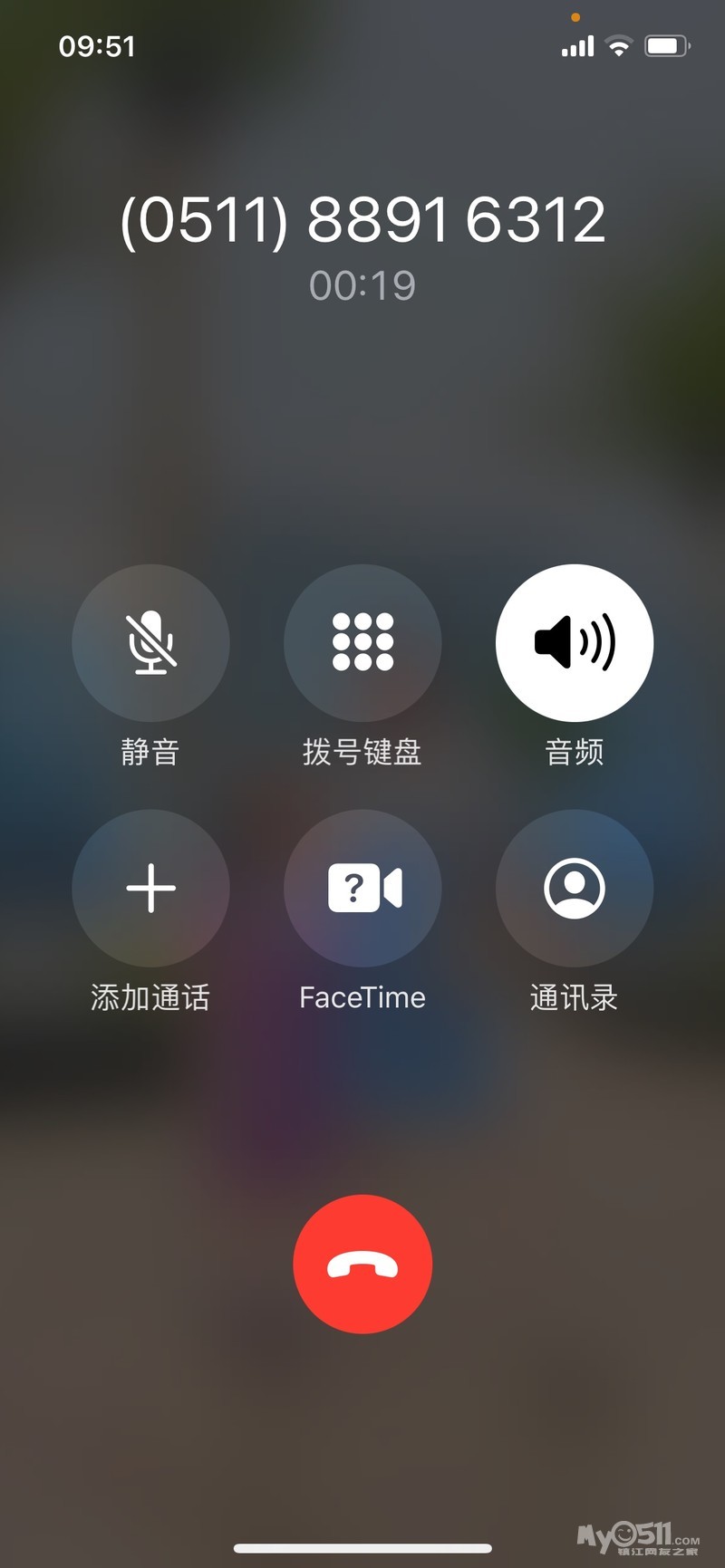End the call with red hang-up button
The image size is (725, 1568).
click(x=362, y=1264)
